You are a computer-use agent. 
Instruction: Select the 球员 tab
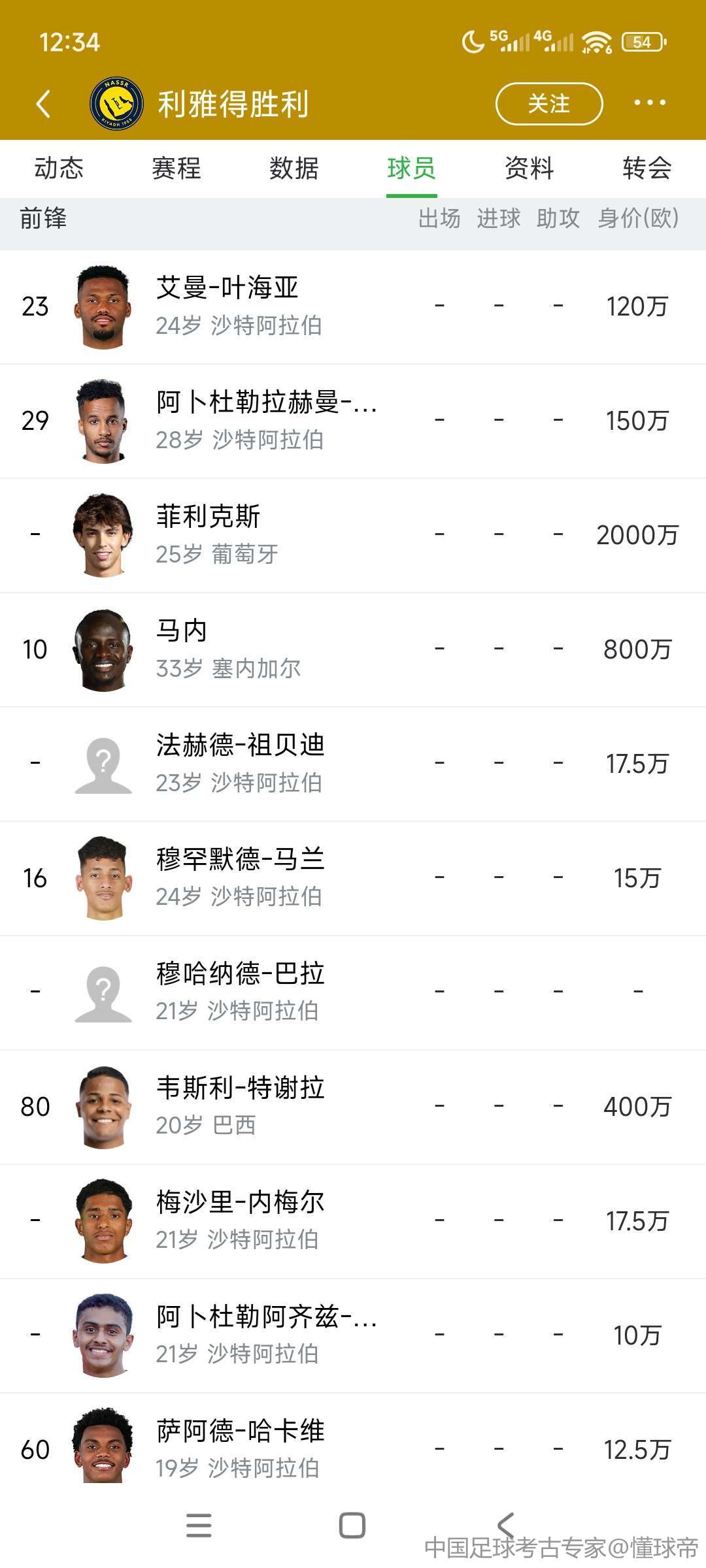tap(411, 169)
